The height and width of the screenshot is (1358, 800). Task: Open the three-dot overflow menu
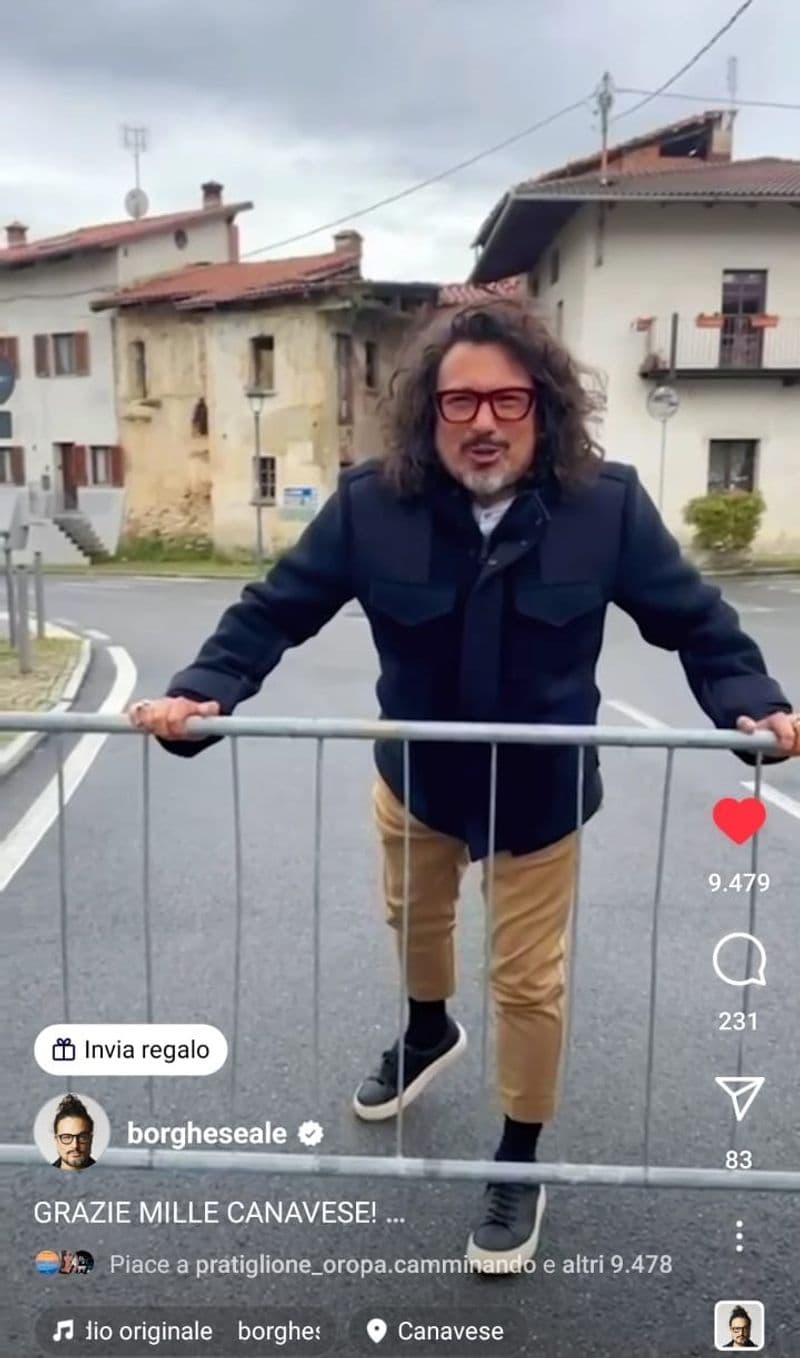coord(739,1236)
